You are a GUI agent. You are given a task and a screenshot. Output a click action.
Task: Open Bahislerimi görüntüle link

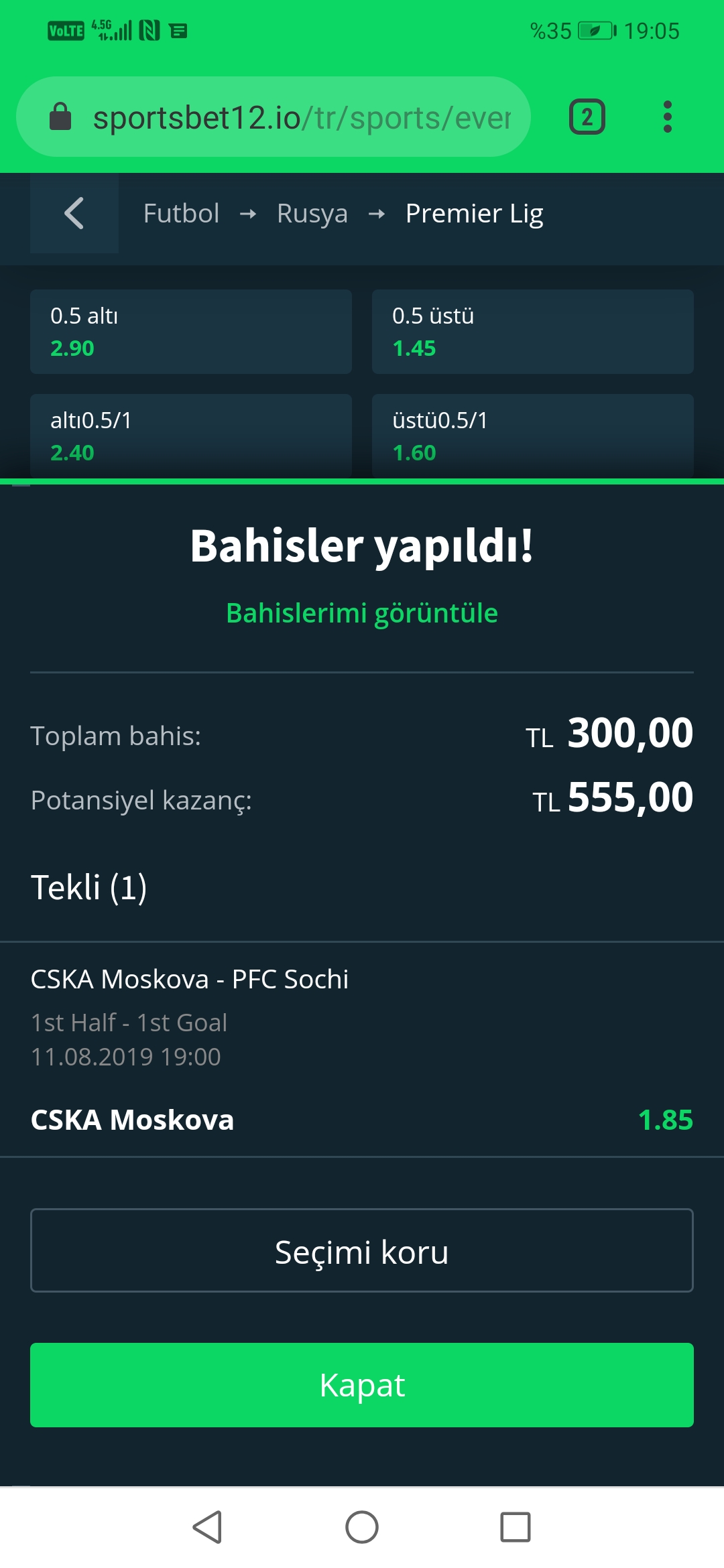click(x=362, y=613)
